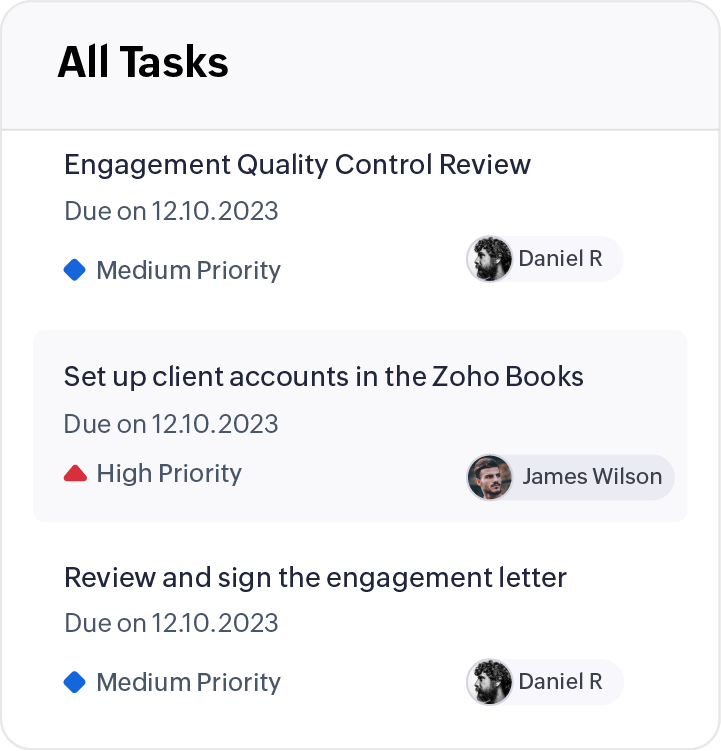
Task: Tap Daniel R on Engagement Quality Control Review
Action: pyautogui.click(x=544, y=259)
